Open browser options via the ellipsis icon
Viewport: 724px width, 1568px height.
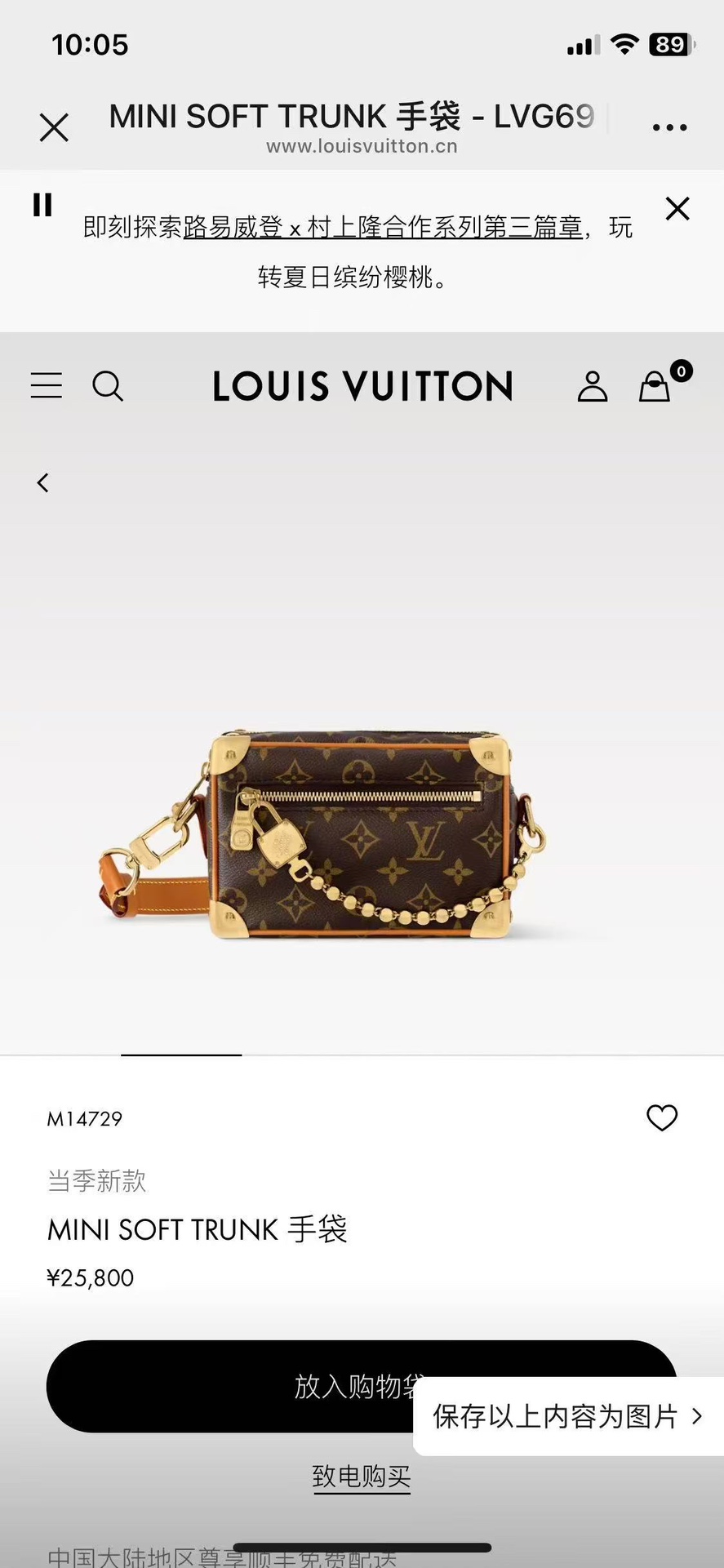click(x=669, y=127)
